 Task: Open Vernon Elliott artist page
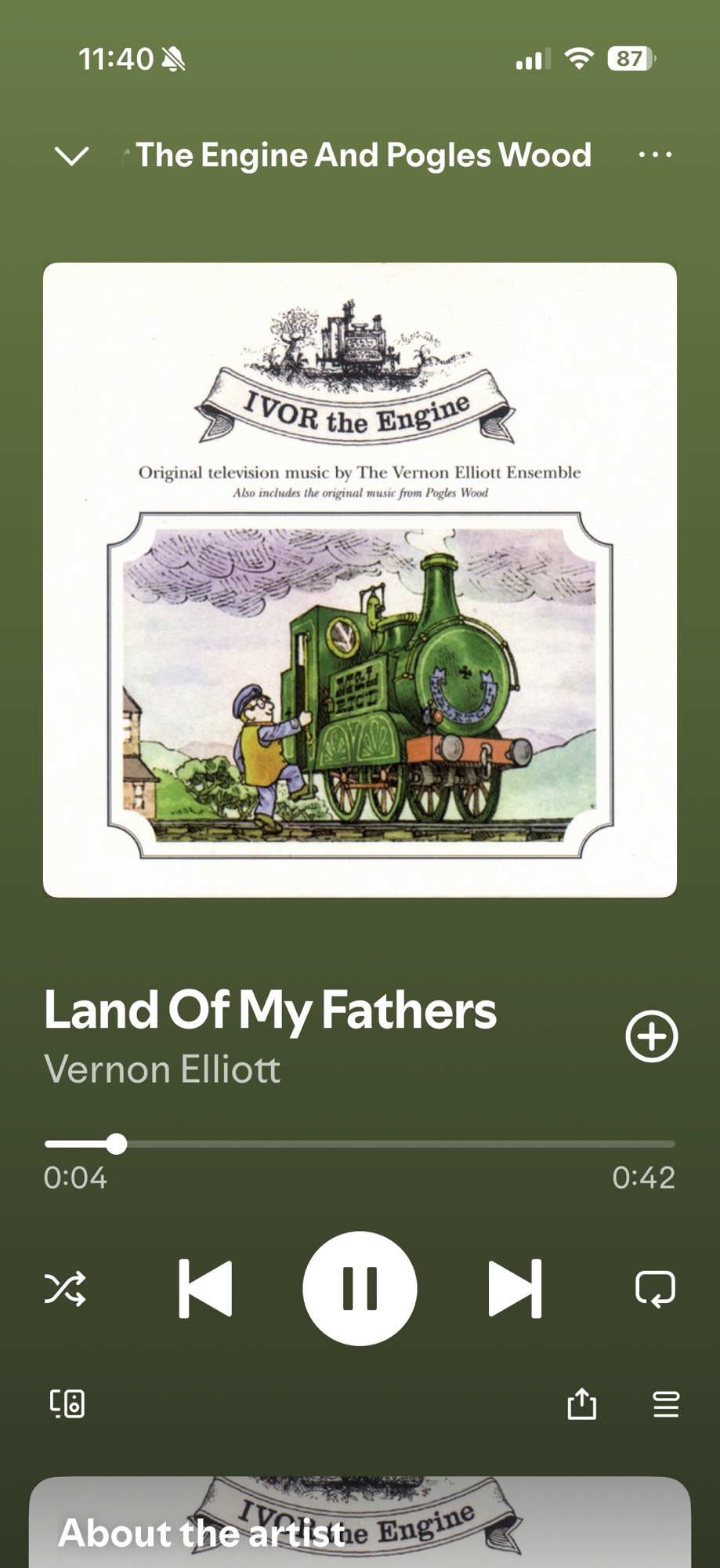[162, 1069]
